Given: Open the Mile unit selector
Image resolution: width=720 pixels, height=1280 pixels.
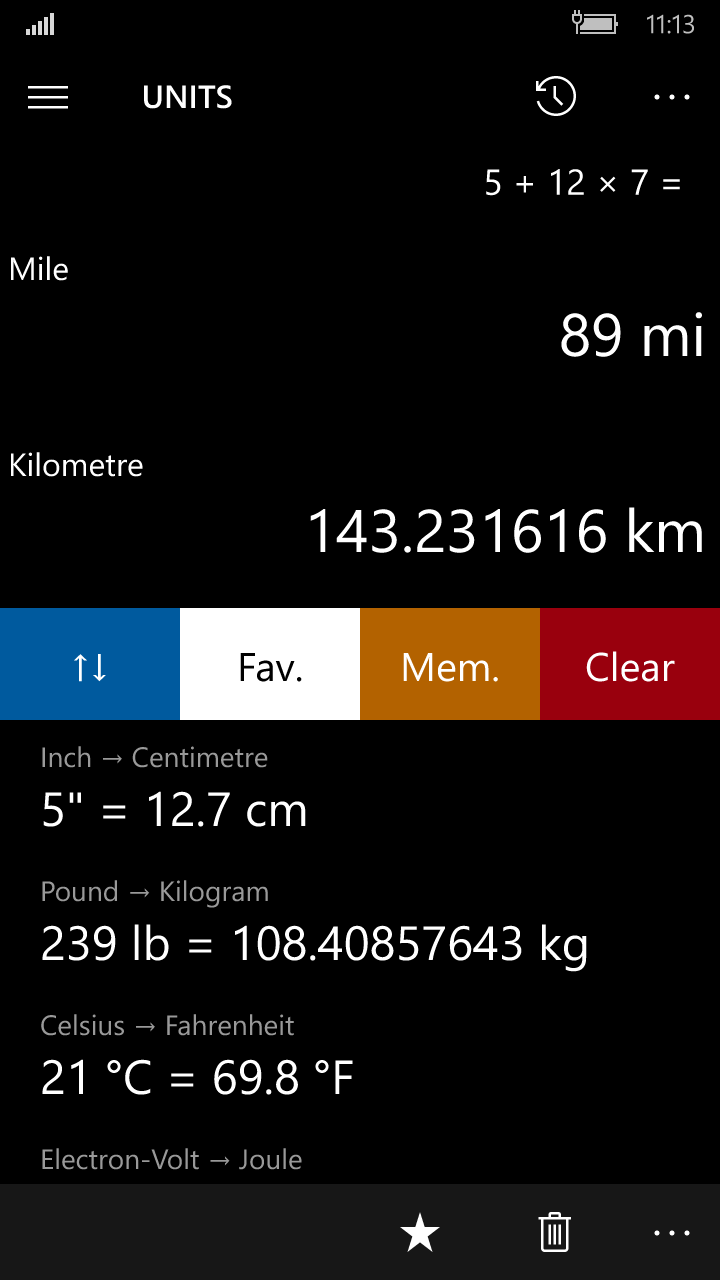Looking at the screenshot, I should click(x=38, y=268).
